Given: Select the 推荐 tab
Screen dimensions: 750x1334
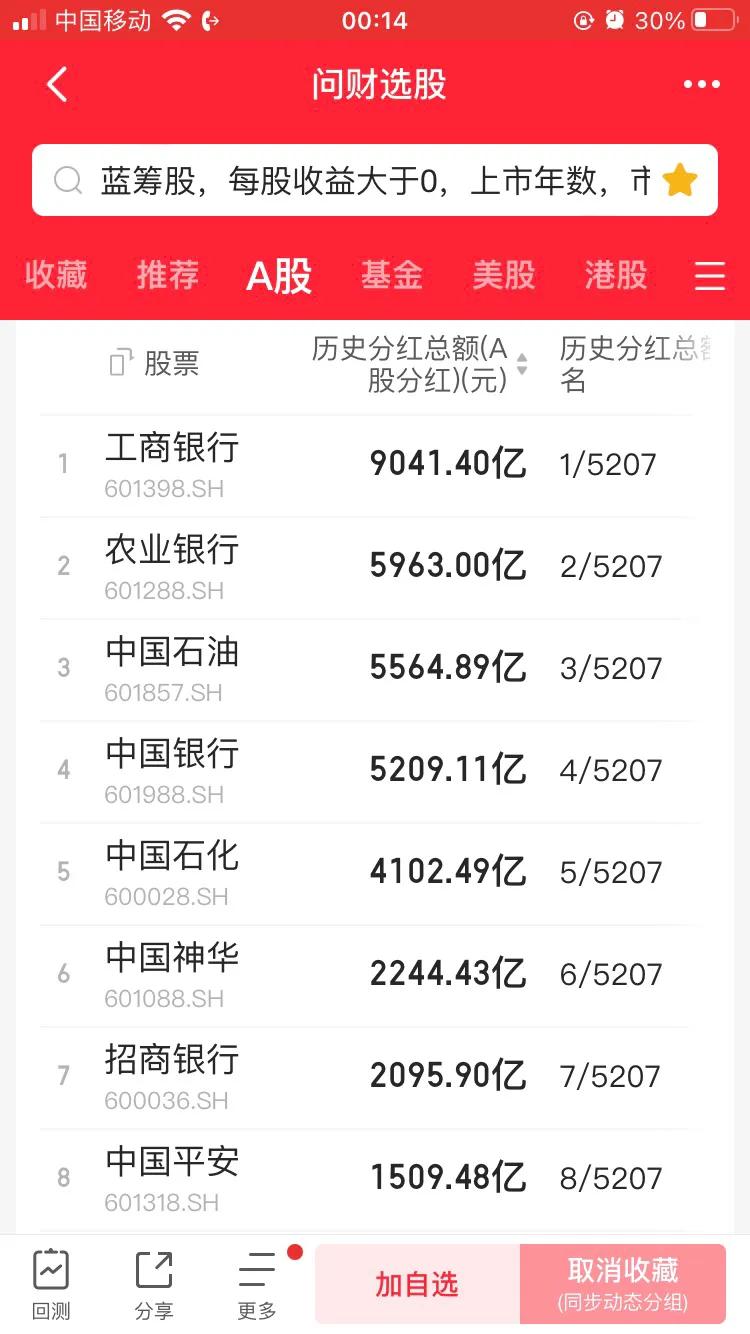Looking at the screenshot, I should 167,277.
